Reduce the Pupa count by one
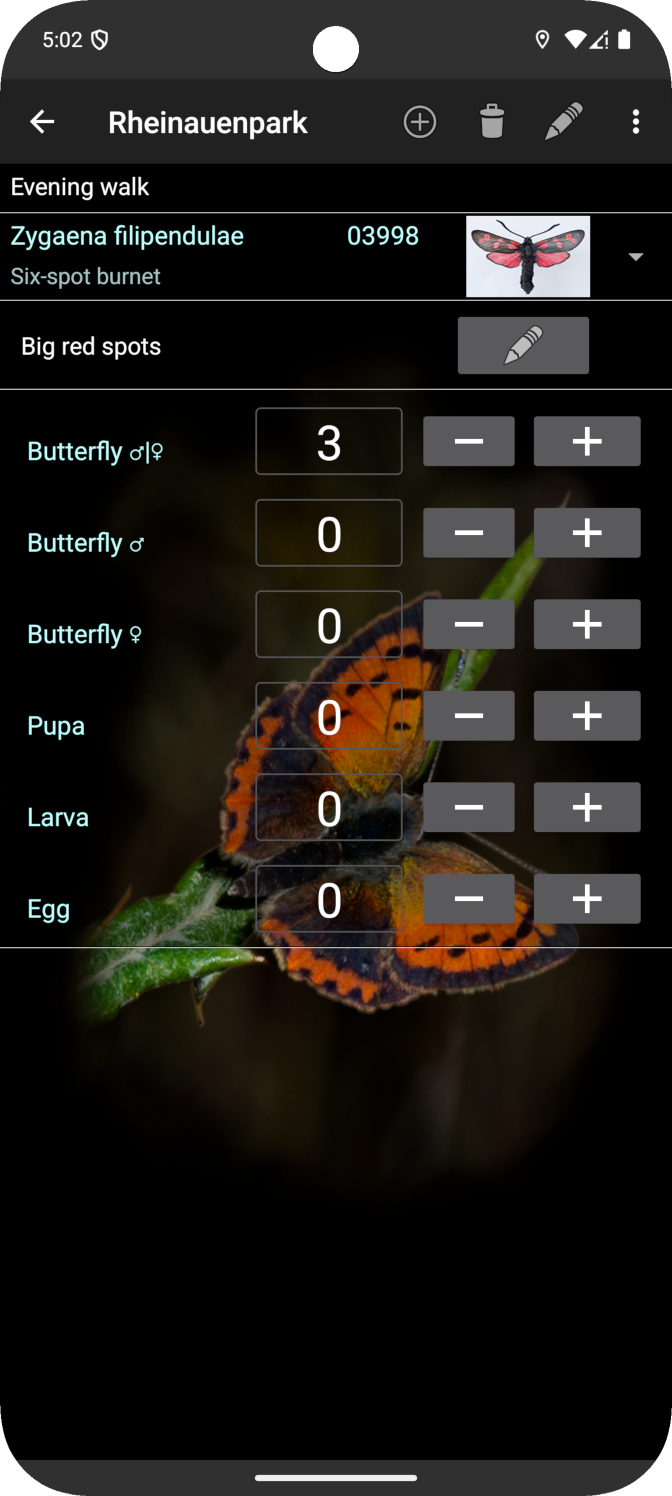Image resolution: width=672 pixels, height=1496 pixels. pyautogui.click(x=469, y=716)
